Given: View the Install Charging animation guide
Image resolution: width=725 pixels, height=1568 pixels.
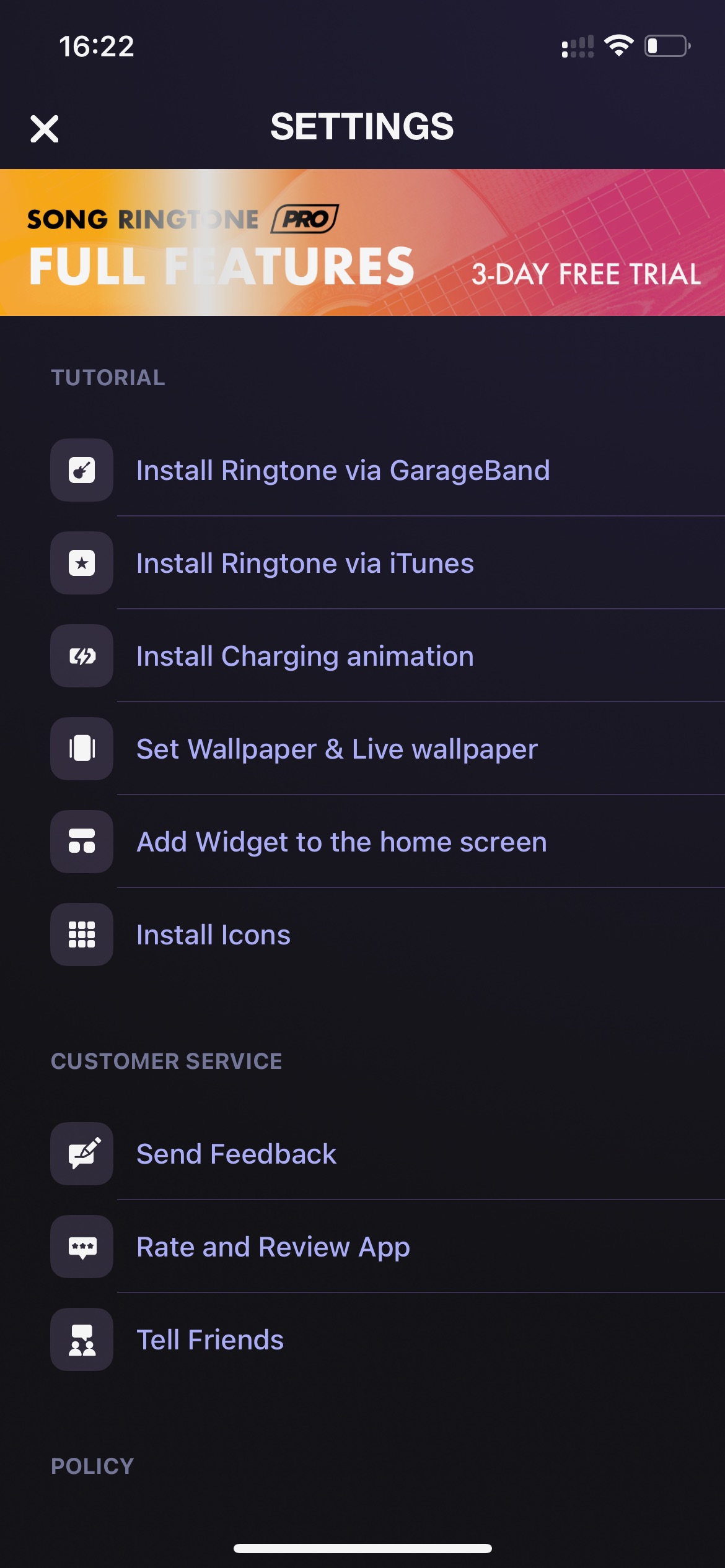Looking at the screenshot, I should [x=362, y=656].
